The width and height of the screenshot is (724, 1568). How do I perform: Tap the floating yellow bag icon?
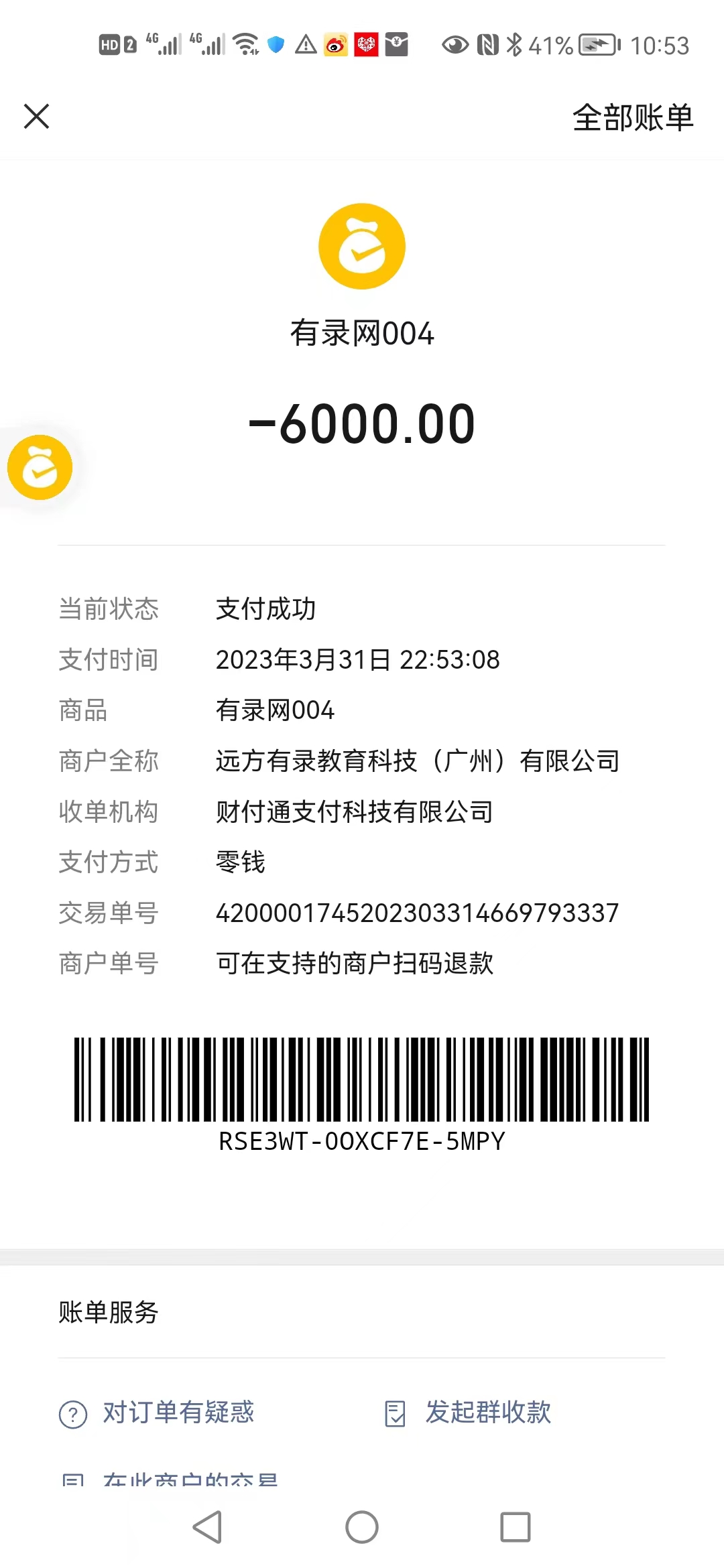pos(40,468)
